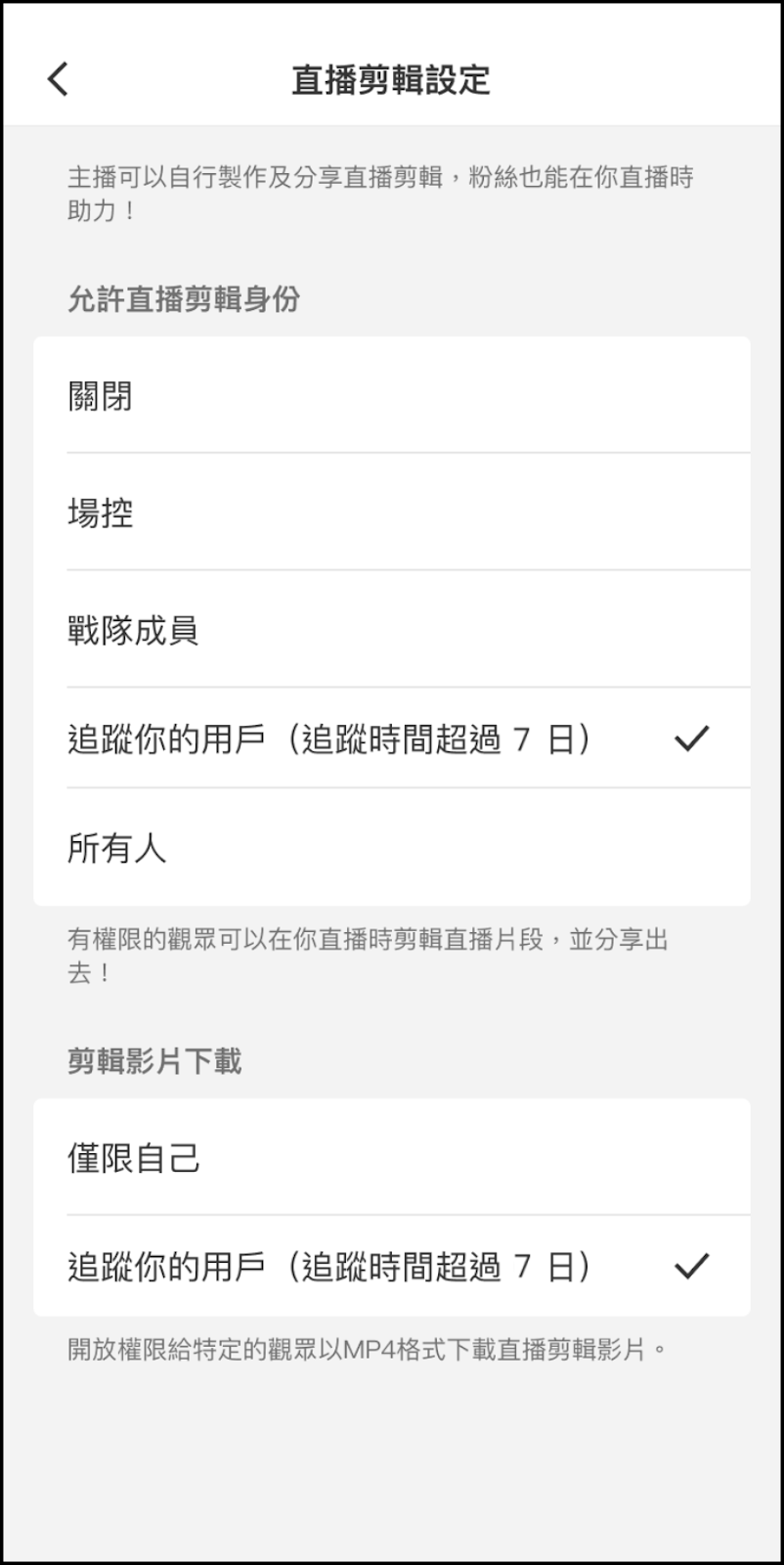Select 關閉 for clip permission
This screenshot has height=1565, width=784.
click(391, 396)
